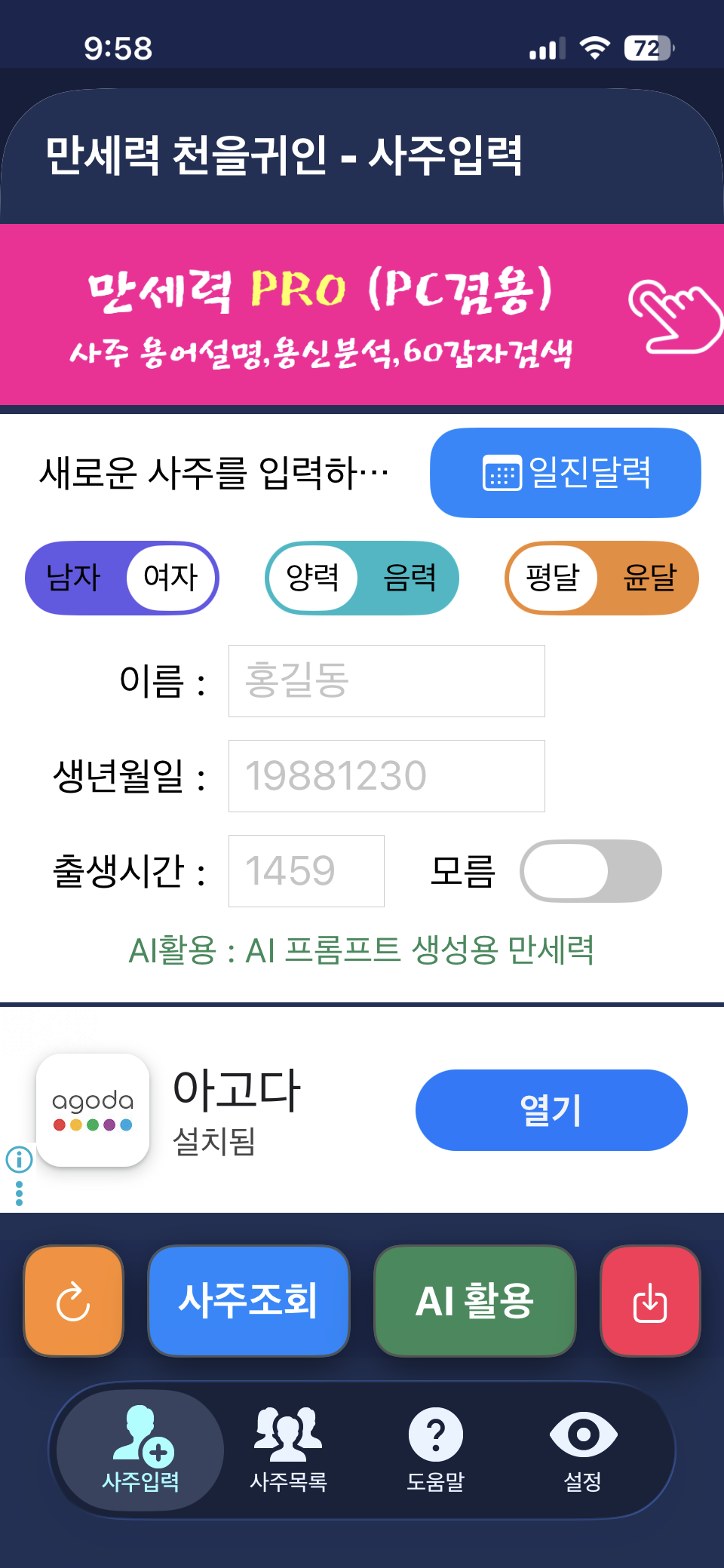Screen dimensions: 724x1568
Task: Tap 열기 on the 아고다 ad
Action: pos(551,1110)
